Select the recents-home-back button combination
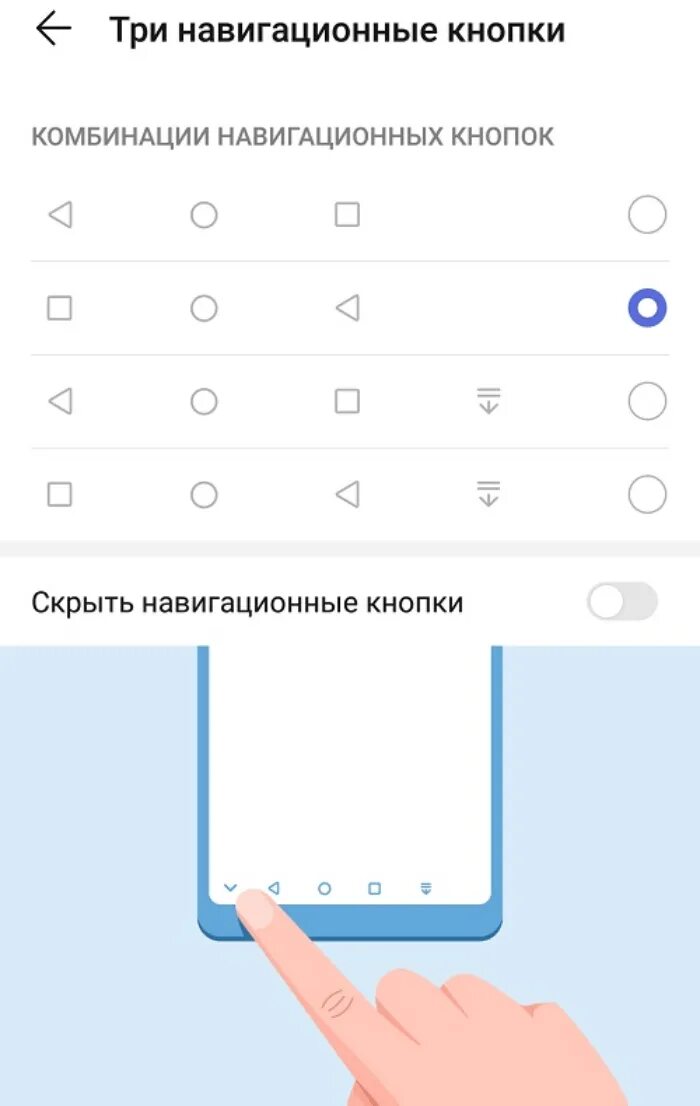The image size is (700, 1106). [646, 308]
